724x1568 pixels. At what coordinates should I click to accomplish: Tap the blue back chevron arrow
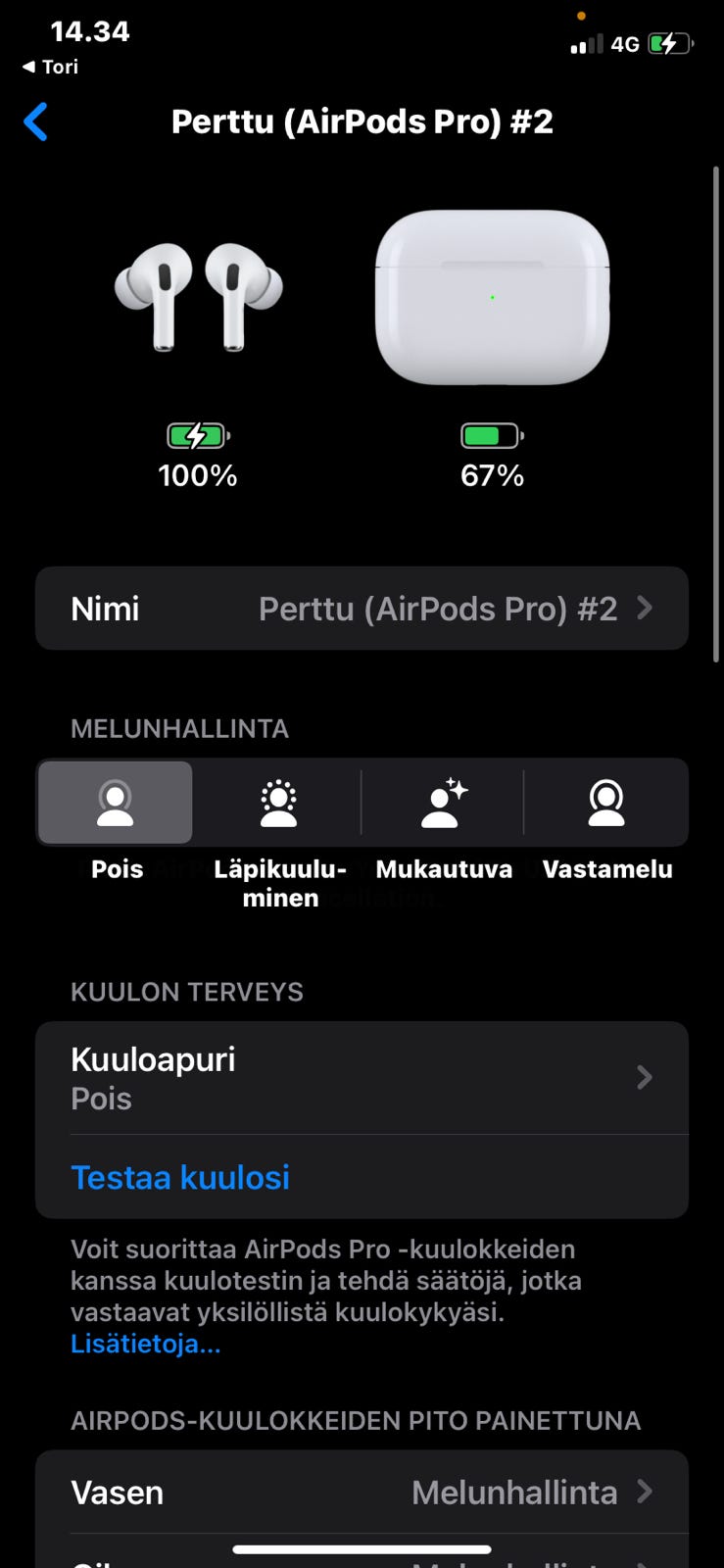click(35, 122)
